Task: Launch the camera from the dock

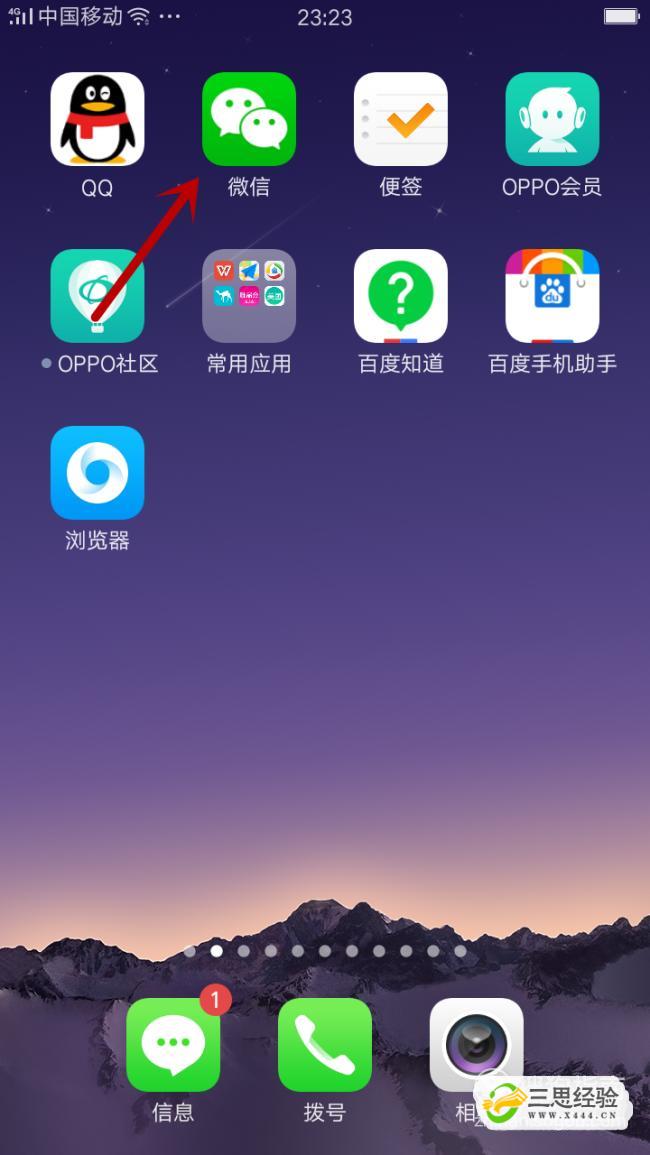Action: [x=476, y=1045]
